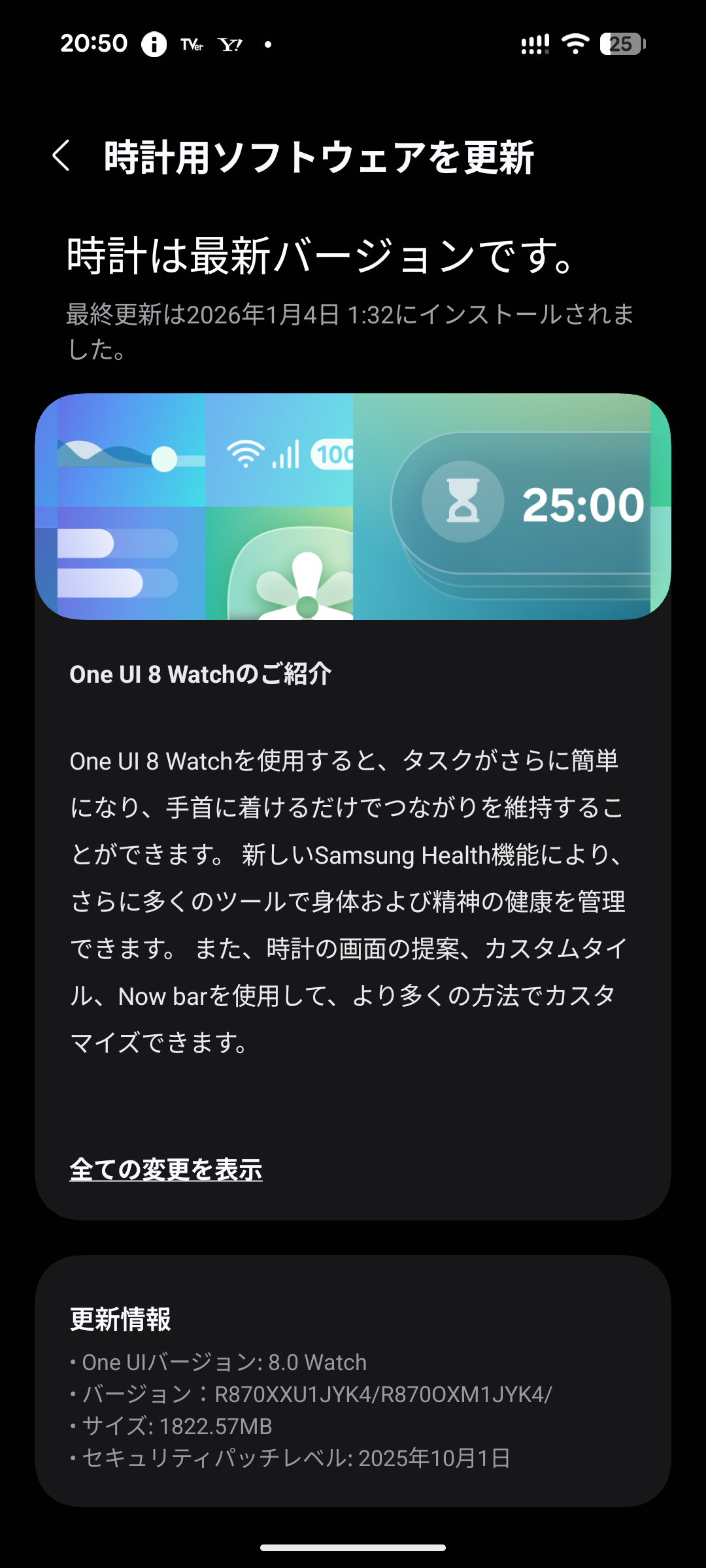
Task: Go back from the watch software update screen
Action: tap(61, 156)
